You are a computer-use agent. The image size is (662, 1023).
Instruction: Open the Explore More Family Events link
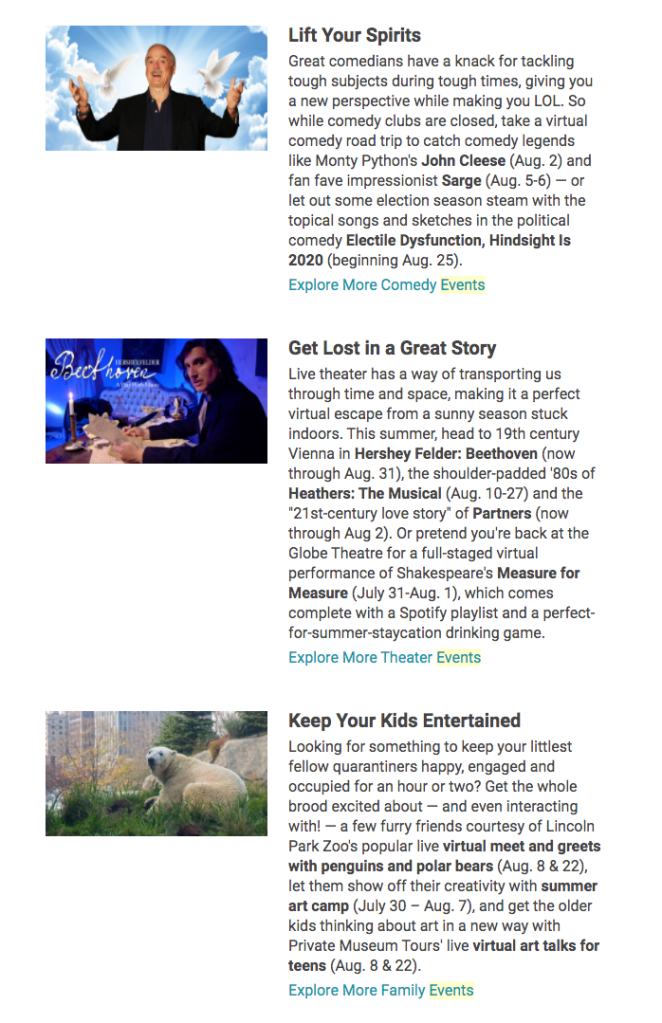pyautogui.click(x=380, y=990)
